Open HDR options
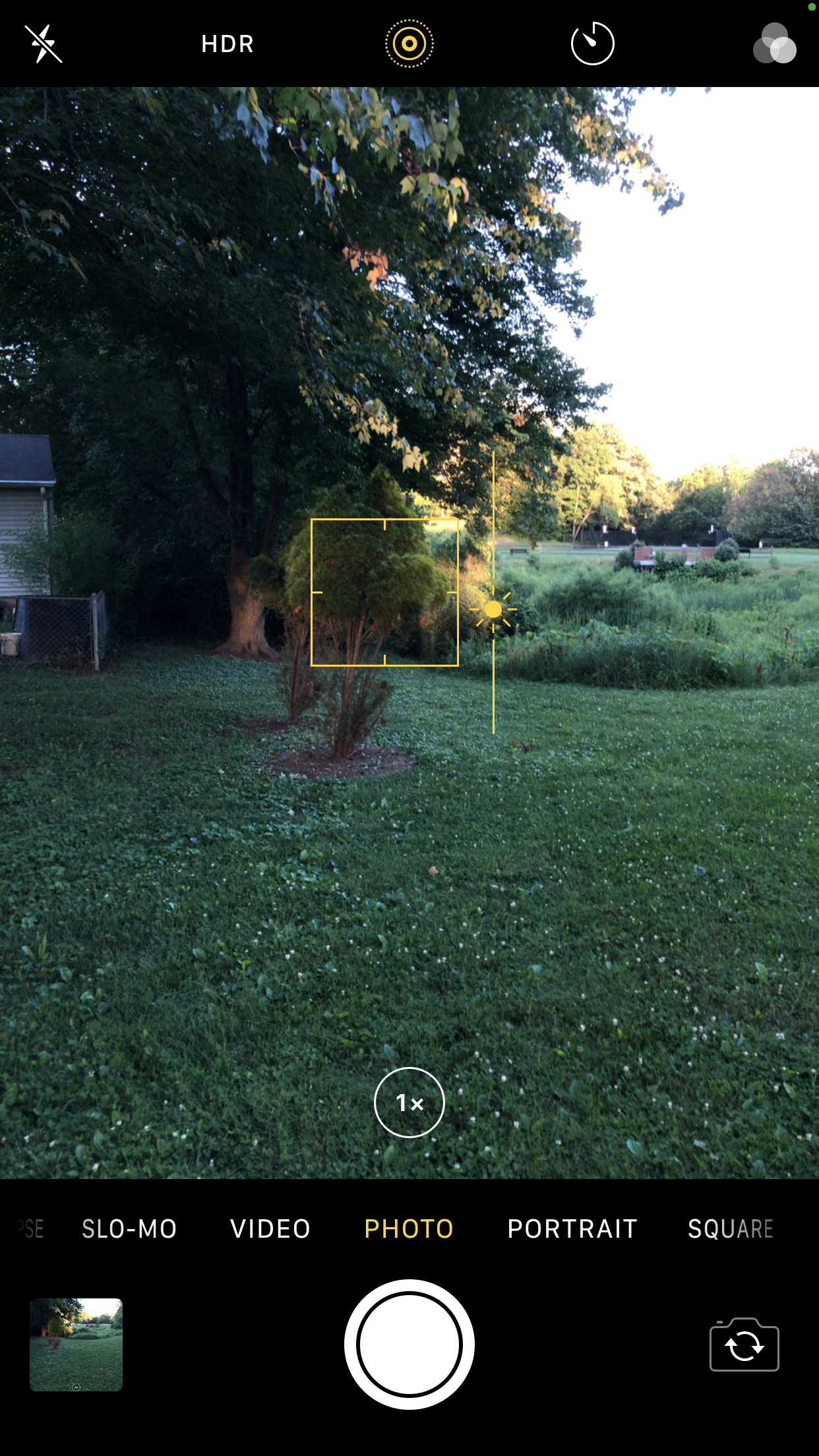The width and height of the screenshot is (819, 1456). (x=228, y=44)
